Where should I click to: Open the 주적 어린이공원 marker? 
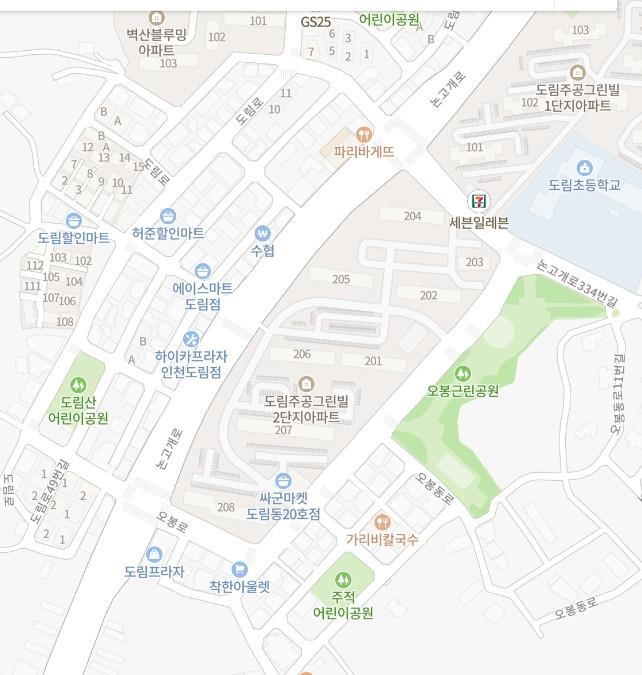(x=343, y=579)
